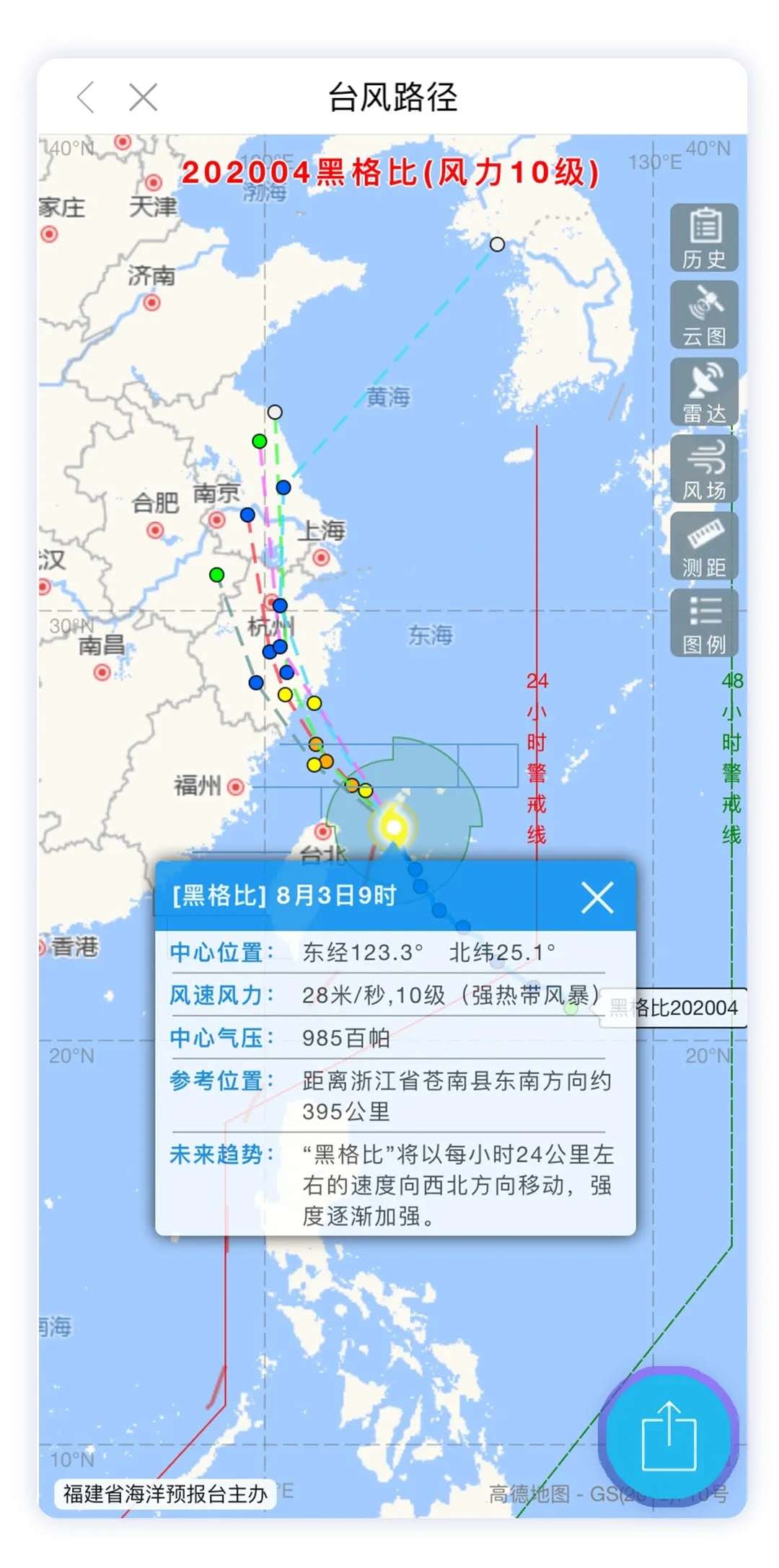Open the 历史 history panel
The image size is (779, 1568).
point(704,237)
